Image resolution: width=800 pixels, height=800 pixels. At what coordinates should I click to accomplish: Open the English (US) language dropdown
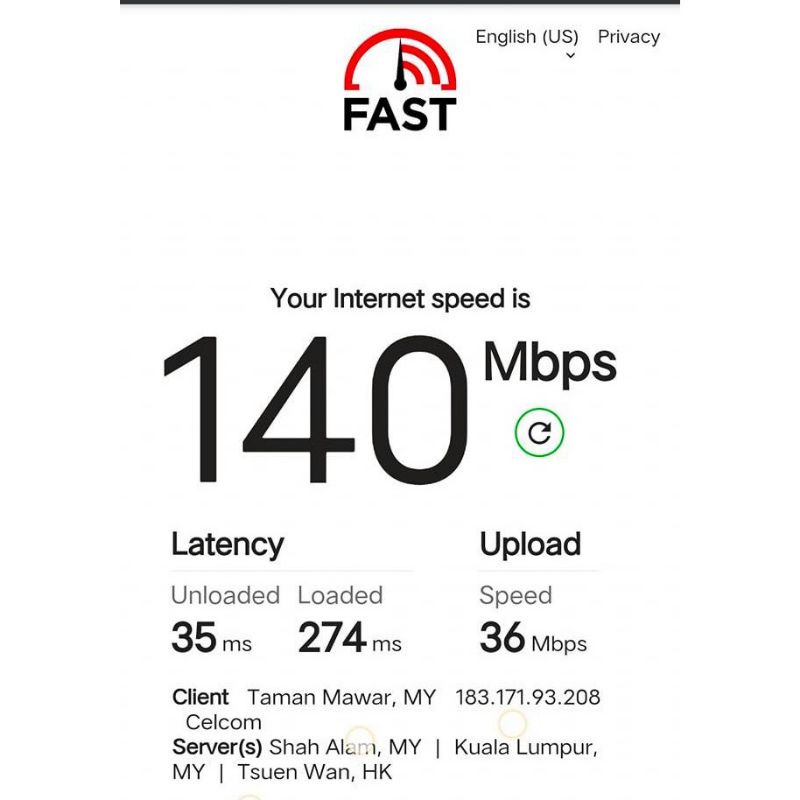pyautogui.click(x=527, y=38)
